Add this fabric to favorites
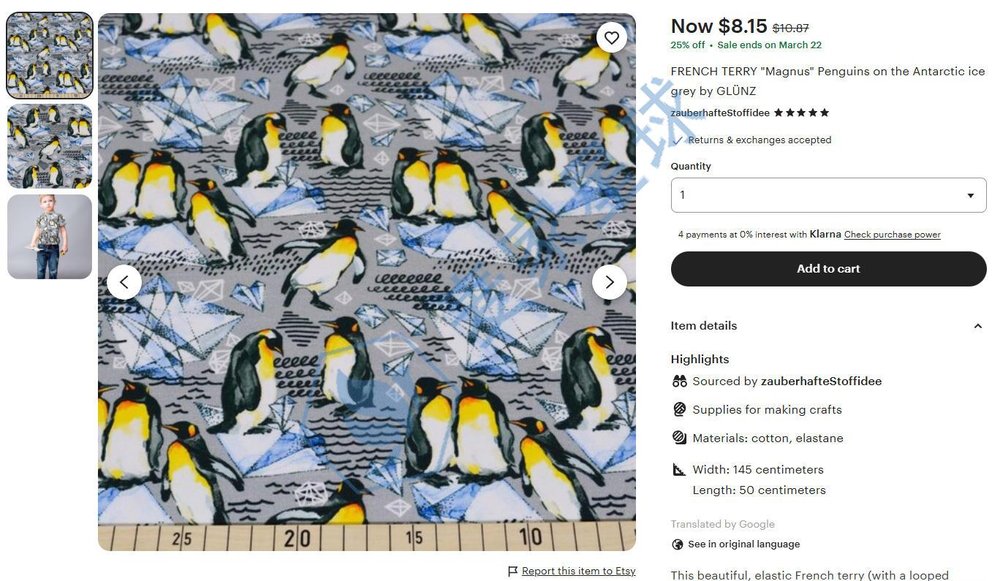The height and width of the screenshot is (581, 1000). (x=611, y=38)
